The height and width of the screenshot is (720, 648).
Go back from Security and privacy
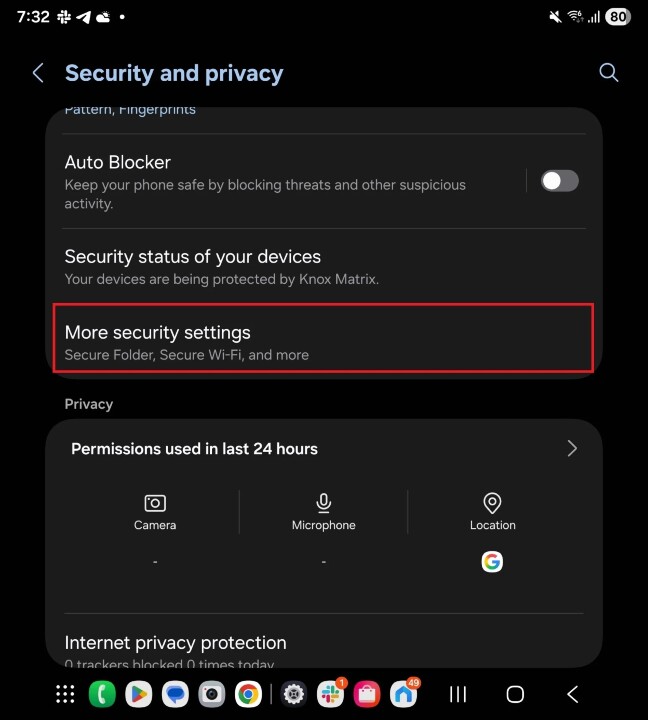tap(38, 73)
